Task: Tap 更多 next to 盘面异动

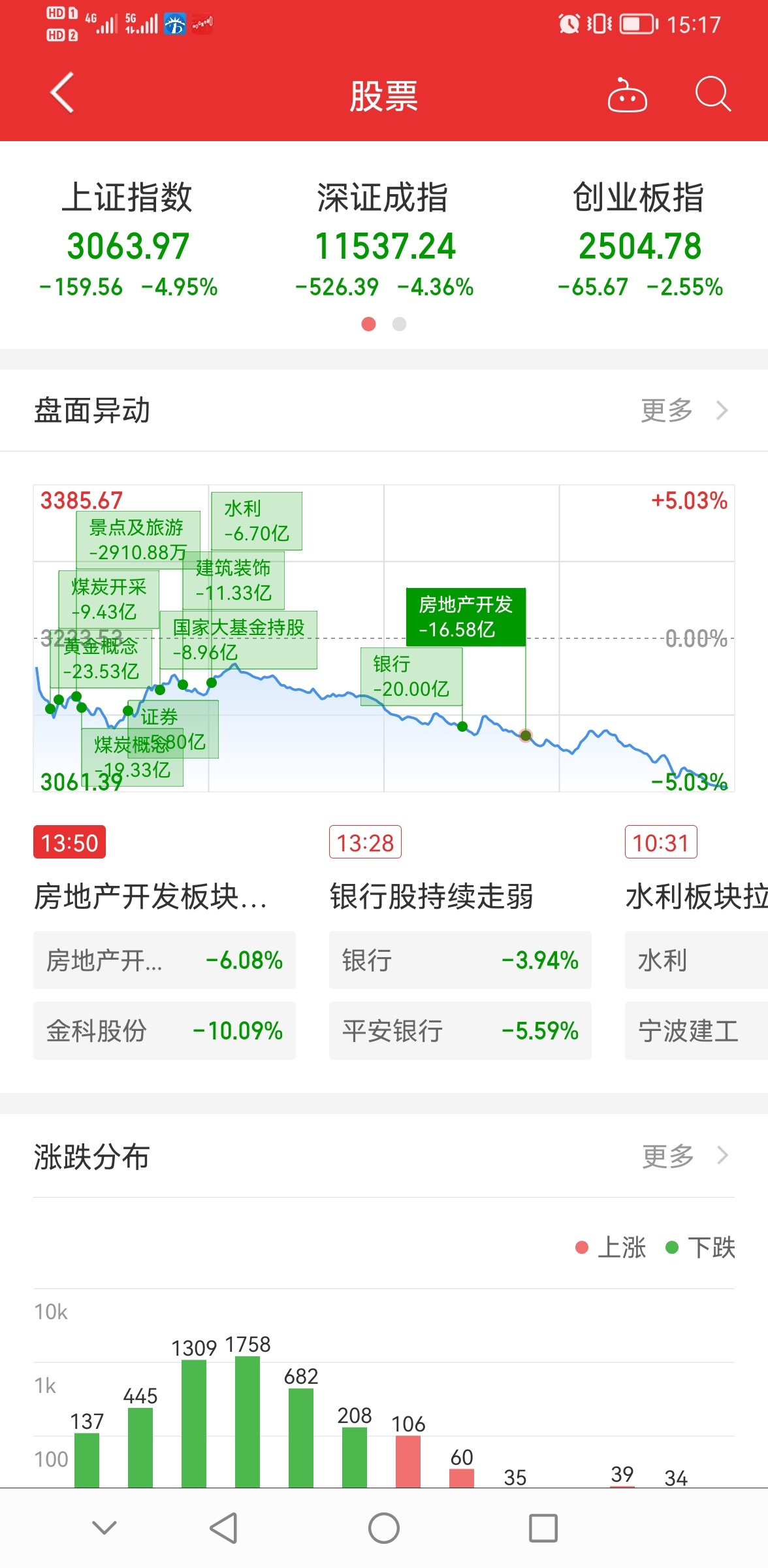Action: coord(684,410)
